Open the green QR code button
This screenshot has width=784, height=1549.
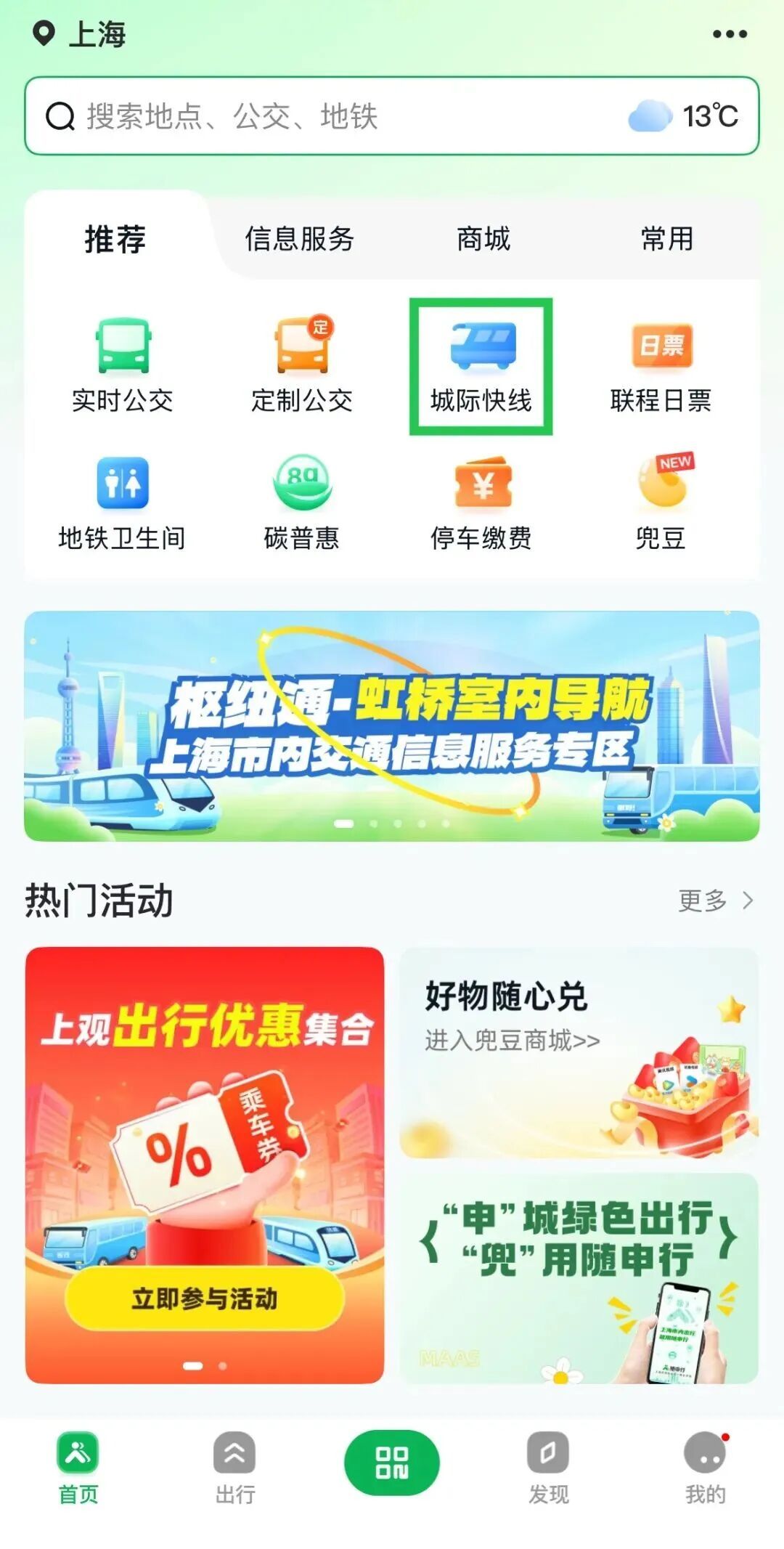point(392,1463)
